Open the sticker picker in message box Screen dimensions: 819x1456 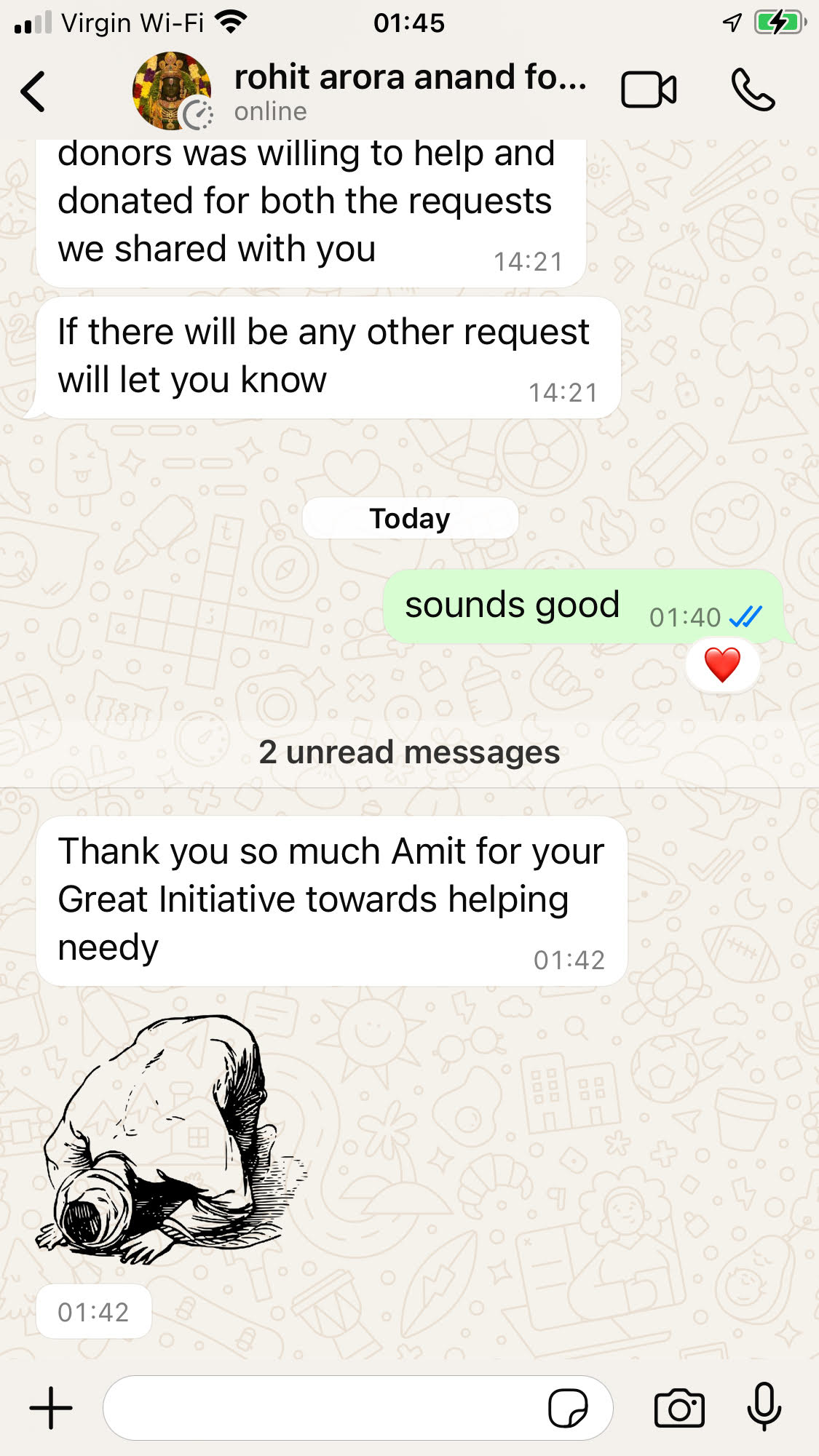568,1407
